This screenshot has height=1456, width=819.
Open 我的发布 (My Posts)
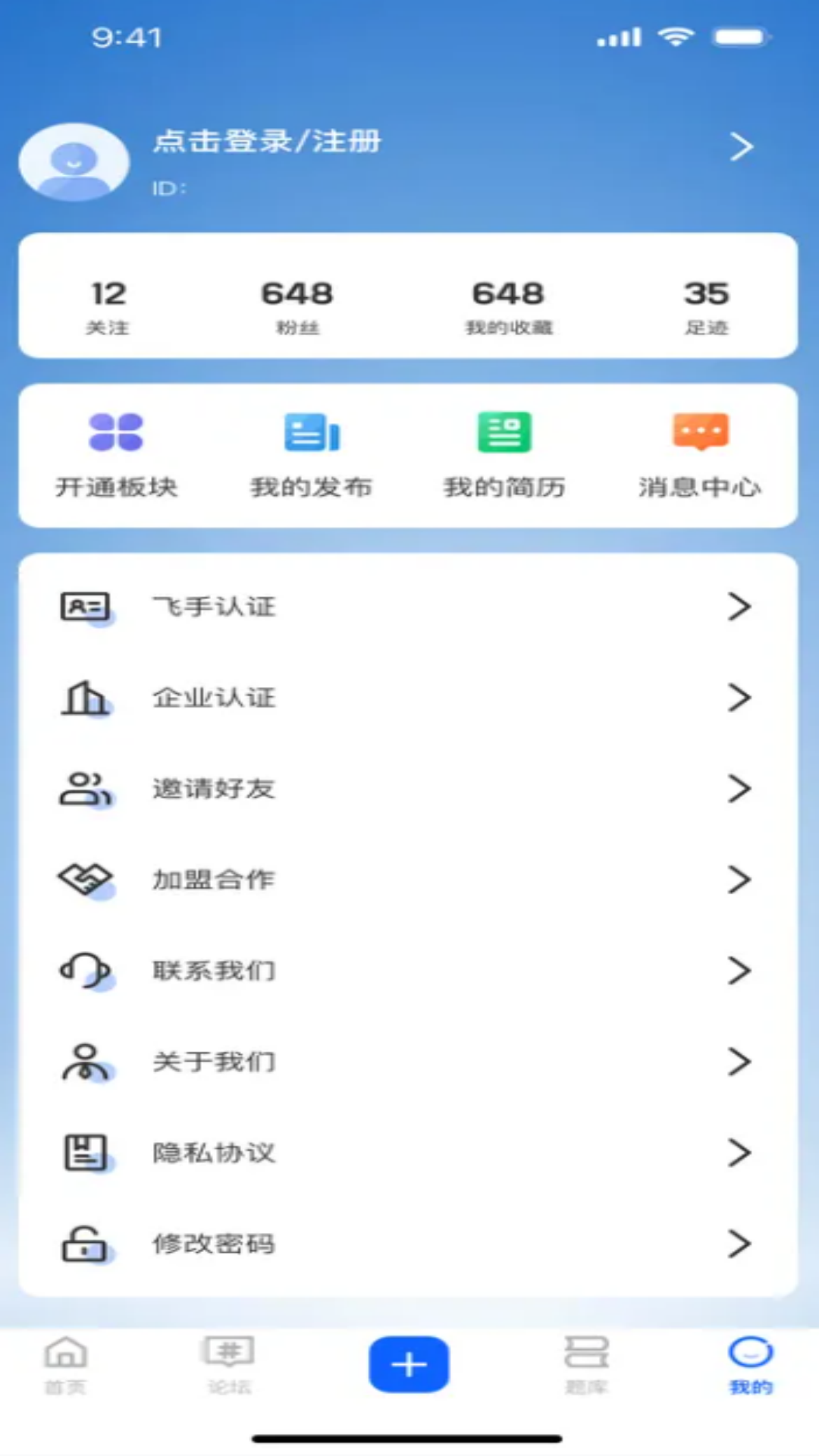[312, 453]
